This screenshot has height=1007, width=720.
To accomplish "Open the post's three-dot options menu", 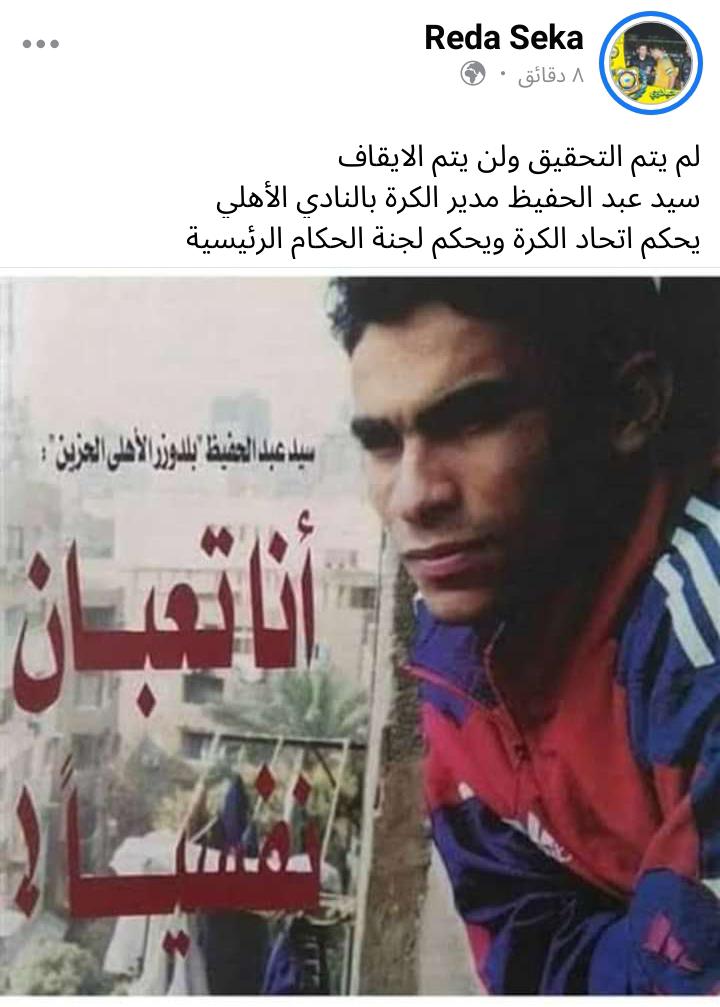I will point(41,44).
